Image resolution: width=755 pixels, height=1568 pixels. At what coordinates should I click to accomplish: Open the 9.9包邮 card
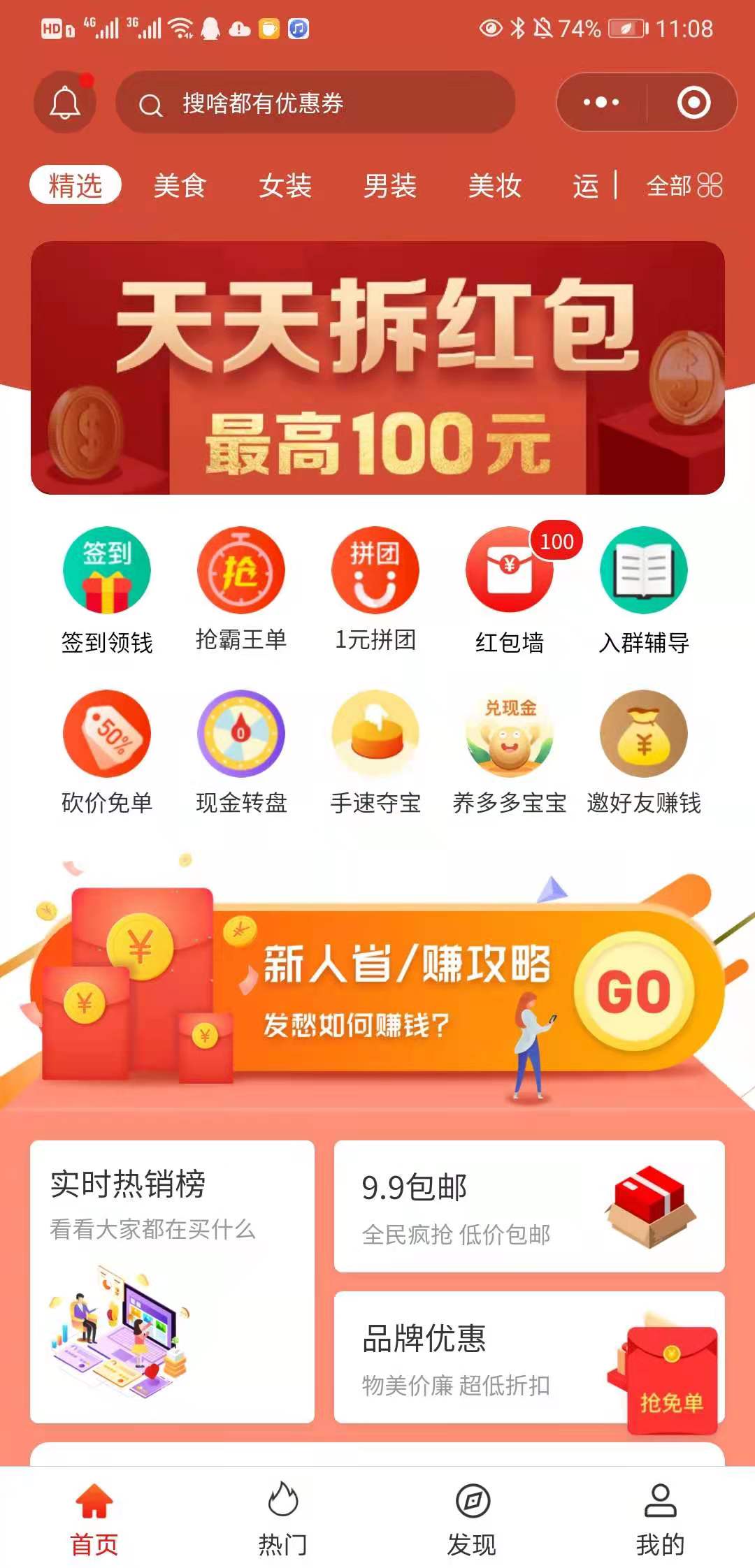click(529, 1206)
